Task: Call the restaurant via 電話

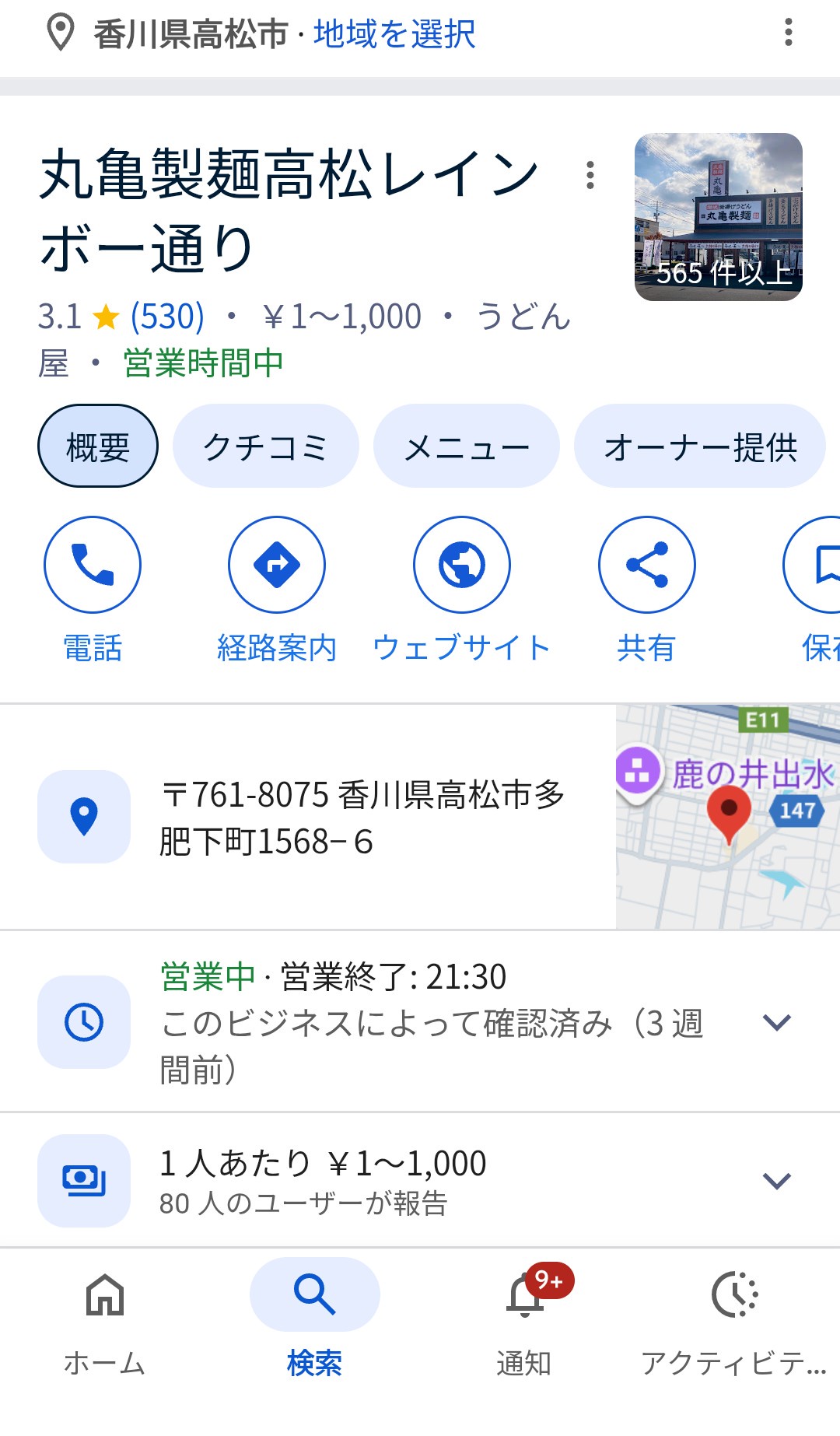Action: 93,565
